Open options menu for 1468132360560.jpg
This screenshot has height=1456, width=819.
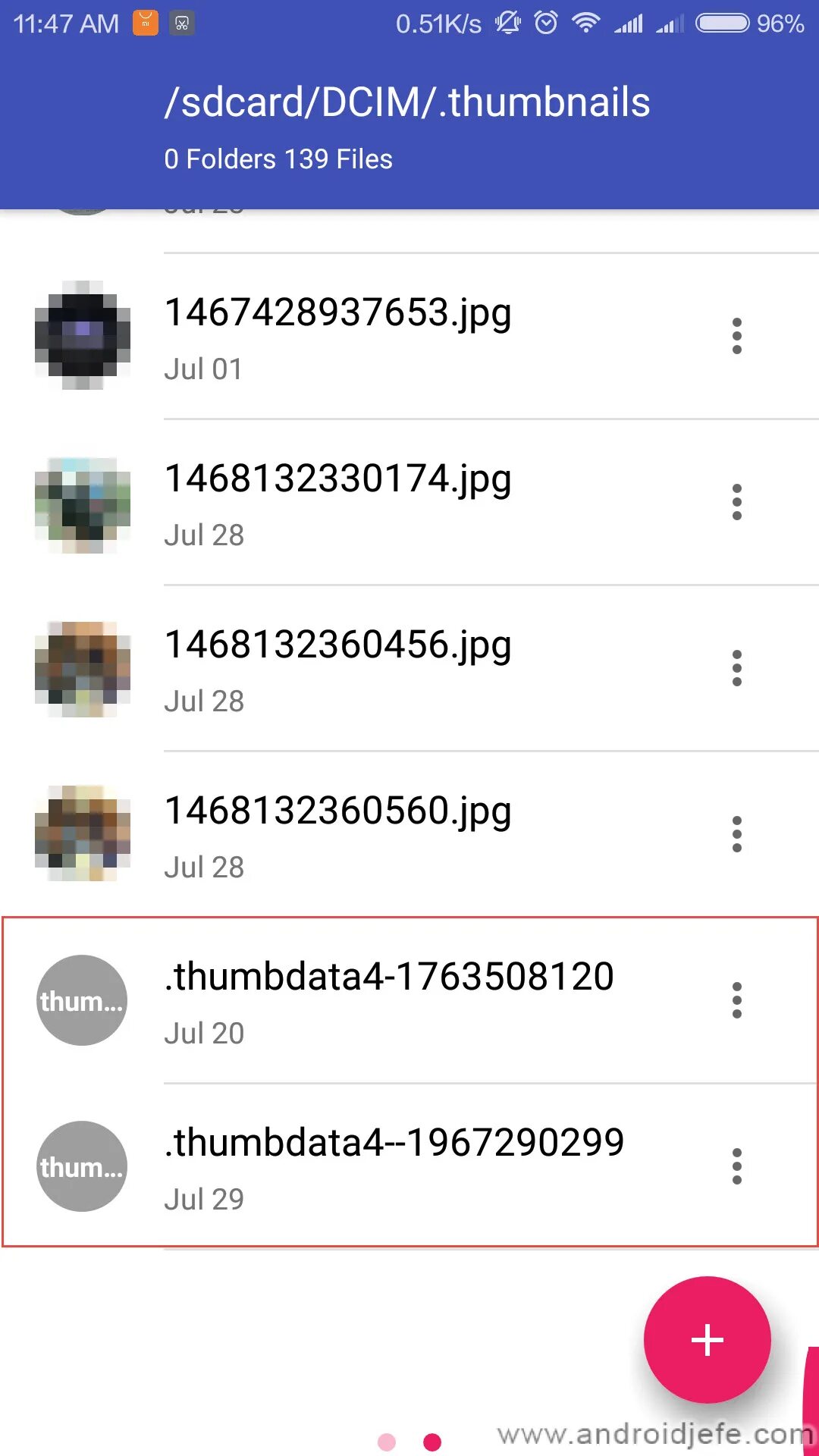(x=736, y=834)
